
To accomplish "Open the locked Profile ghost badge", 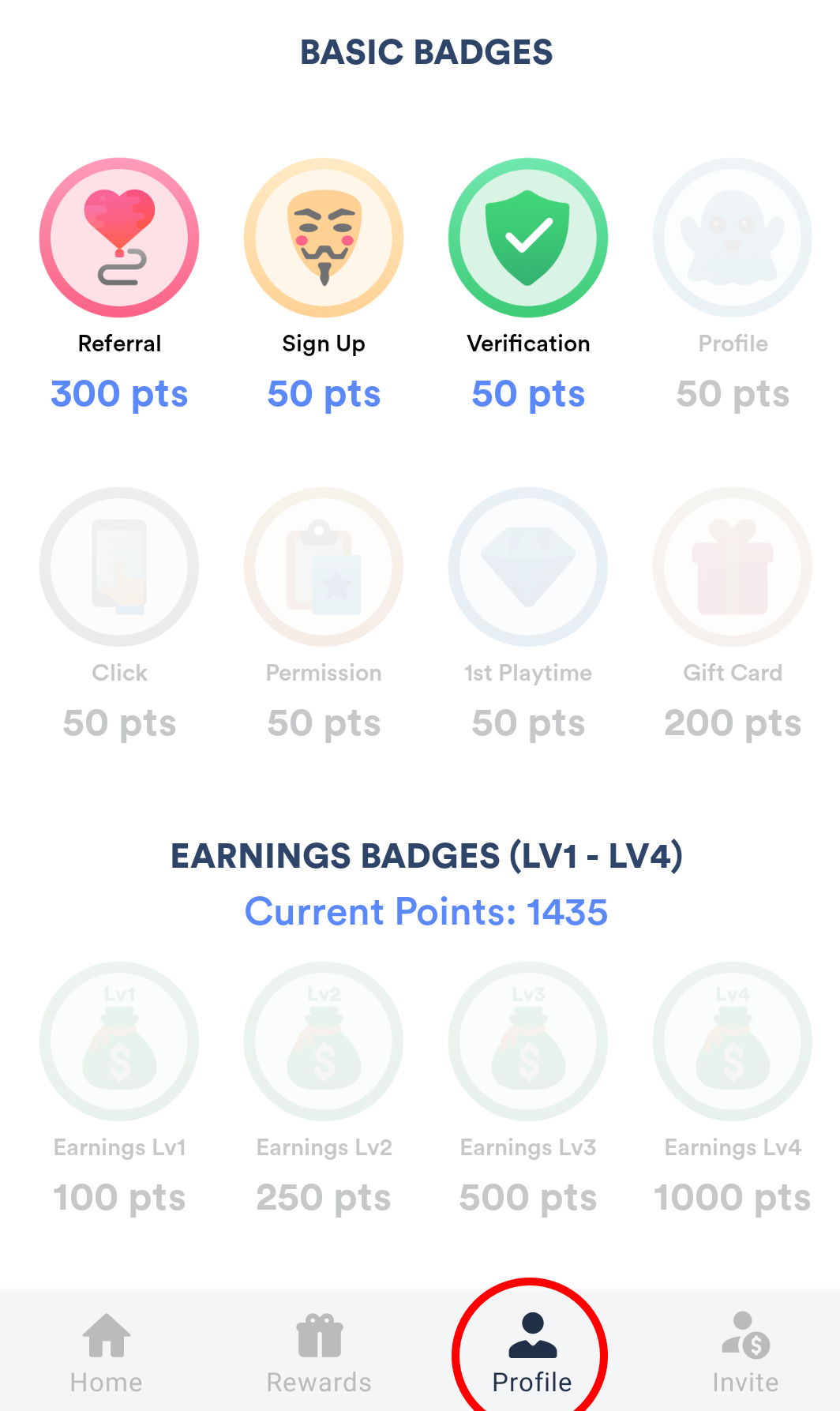I will coord(733,238).
